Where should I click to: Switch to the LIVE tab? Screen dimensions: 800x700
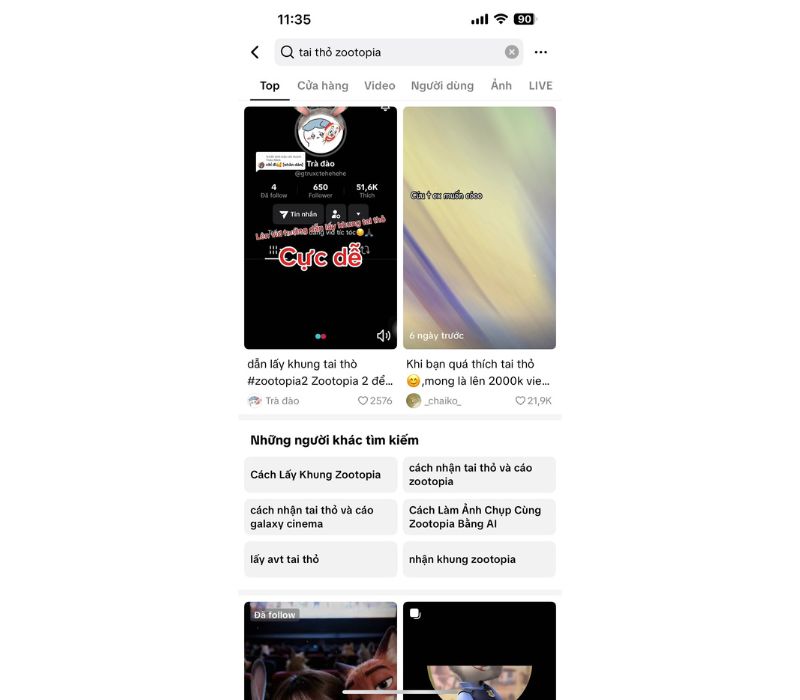540,86
